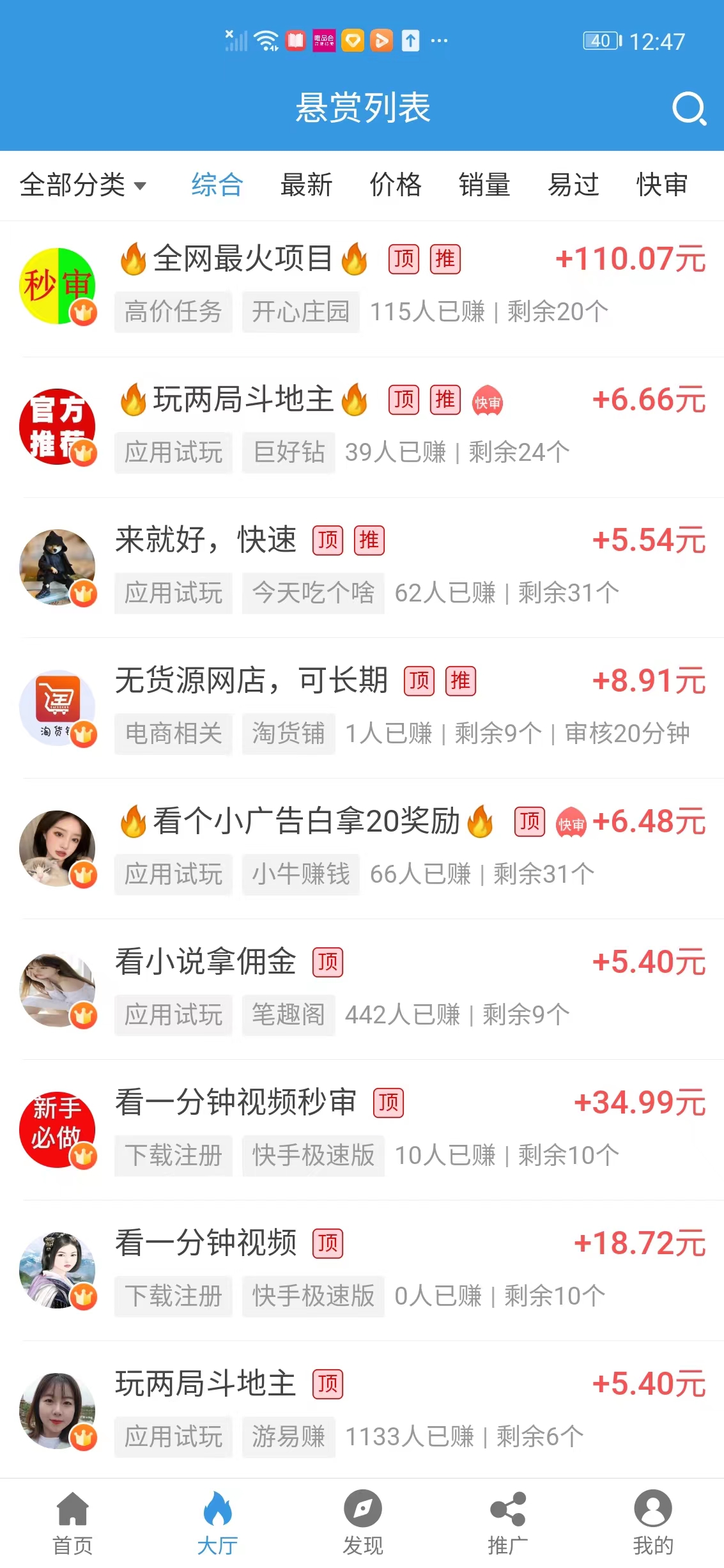Click the 大厅 flame icon in bottom navigation
The width and height of the screenshot is (724, 1568).
tap(217, 1509)
